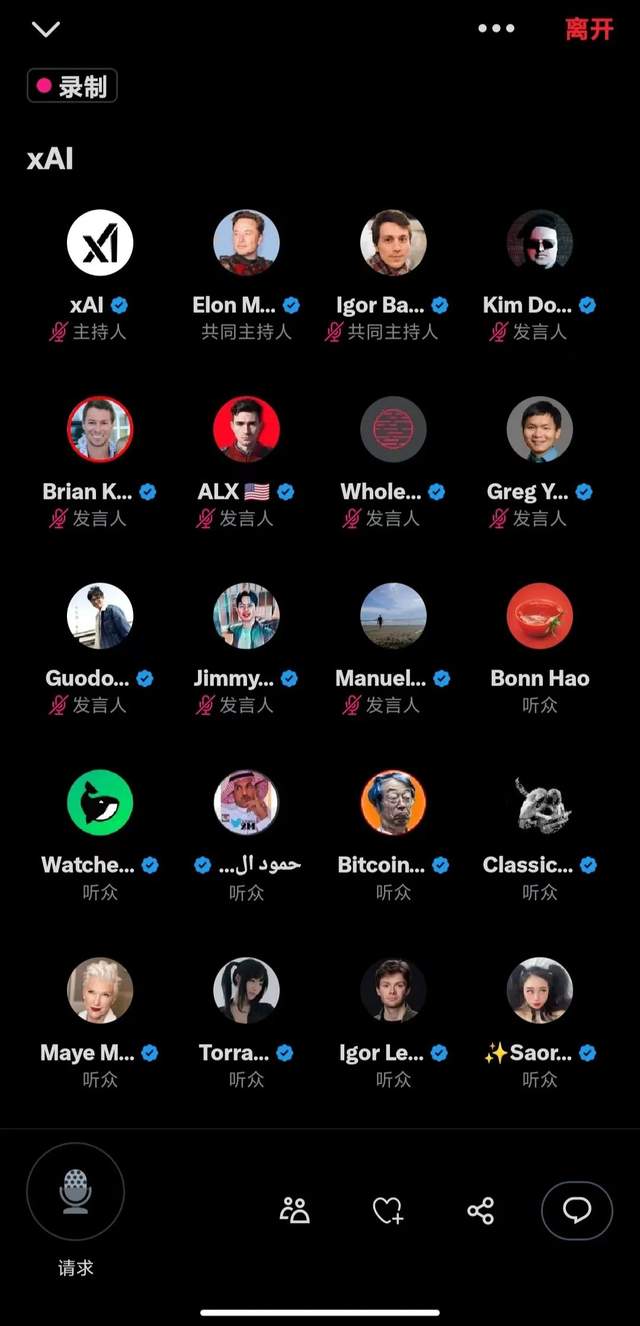Request to speak with the microphone button
This screenshot has width=640, height=1326.
point(75,1192)
